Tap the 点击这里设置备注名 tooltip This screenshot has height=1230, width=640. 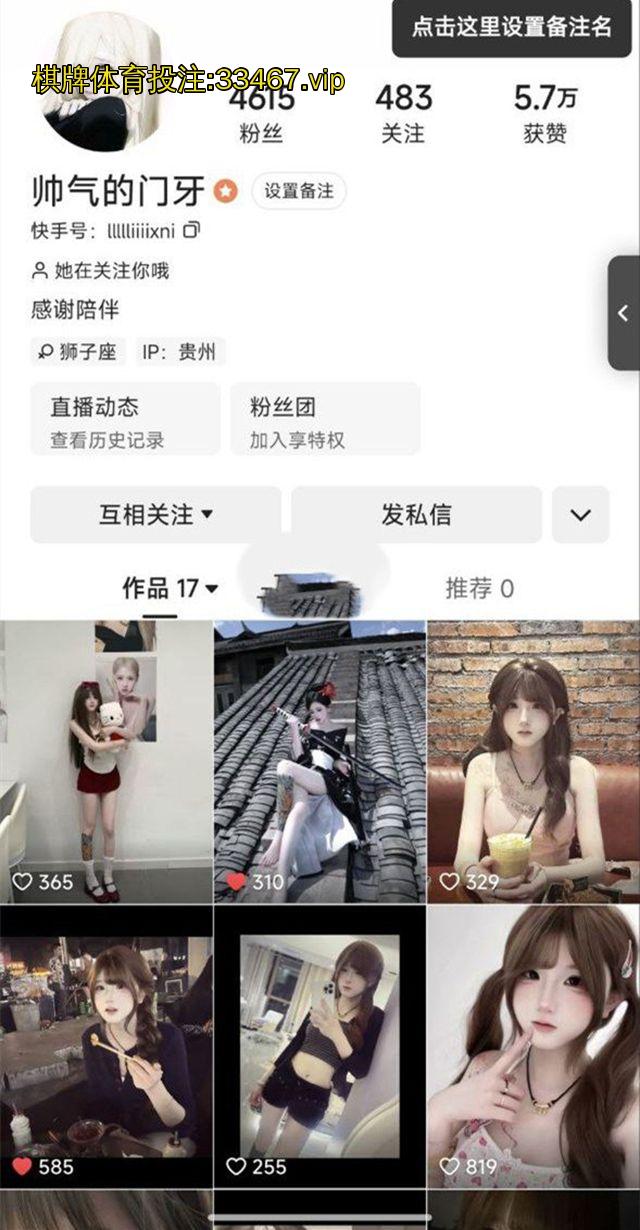(x=511, y=27)
